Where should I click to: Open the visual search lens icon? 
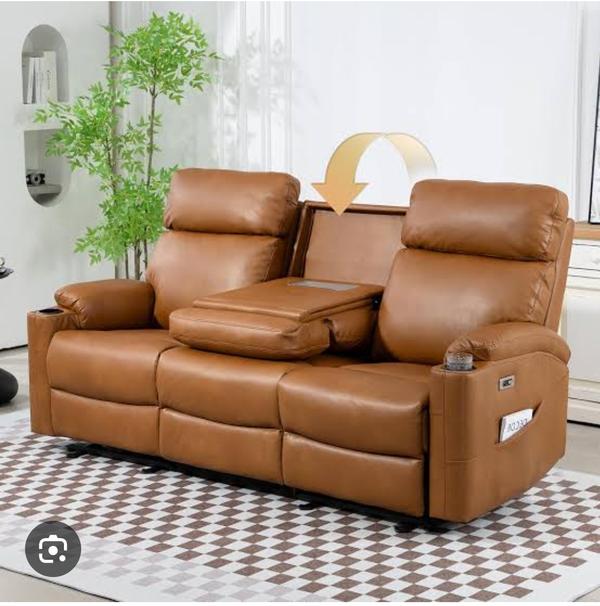[x=53, y=548]
